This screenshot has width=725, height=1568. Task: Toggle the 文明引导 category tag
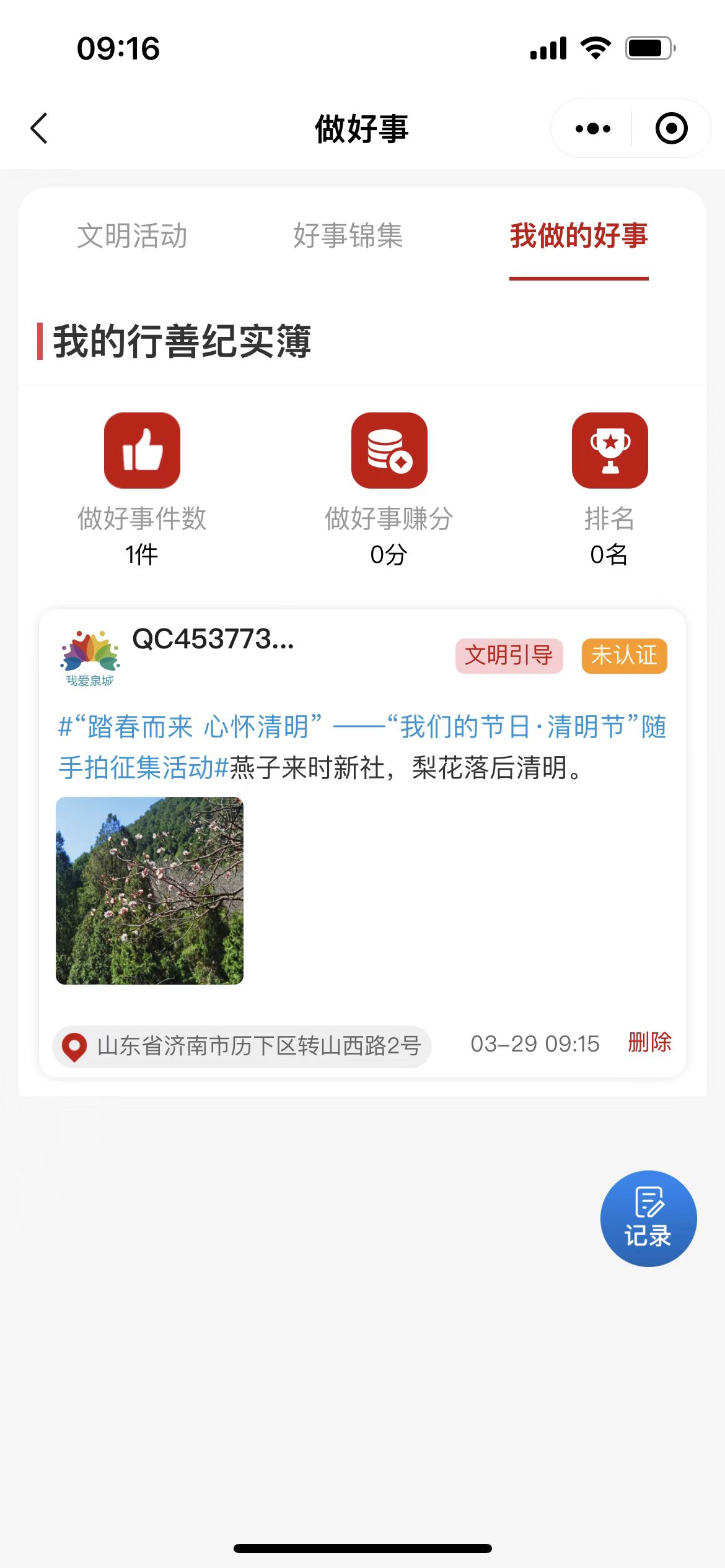(x=509, y=656)
